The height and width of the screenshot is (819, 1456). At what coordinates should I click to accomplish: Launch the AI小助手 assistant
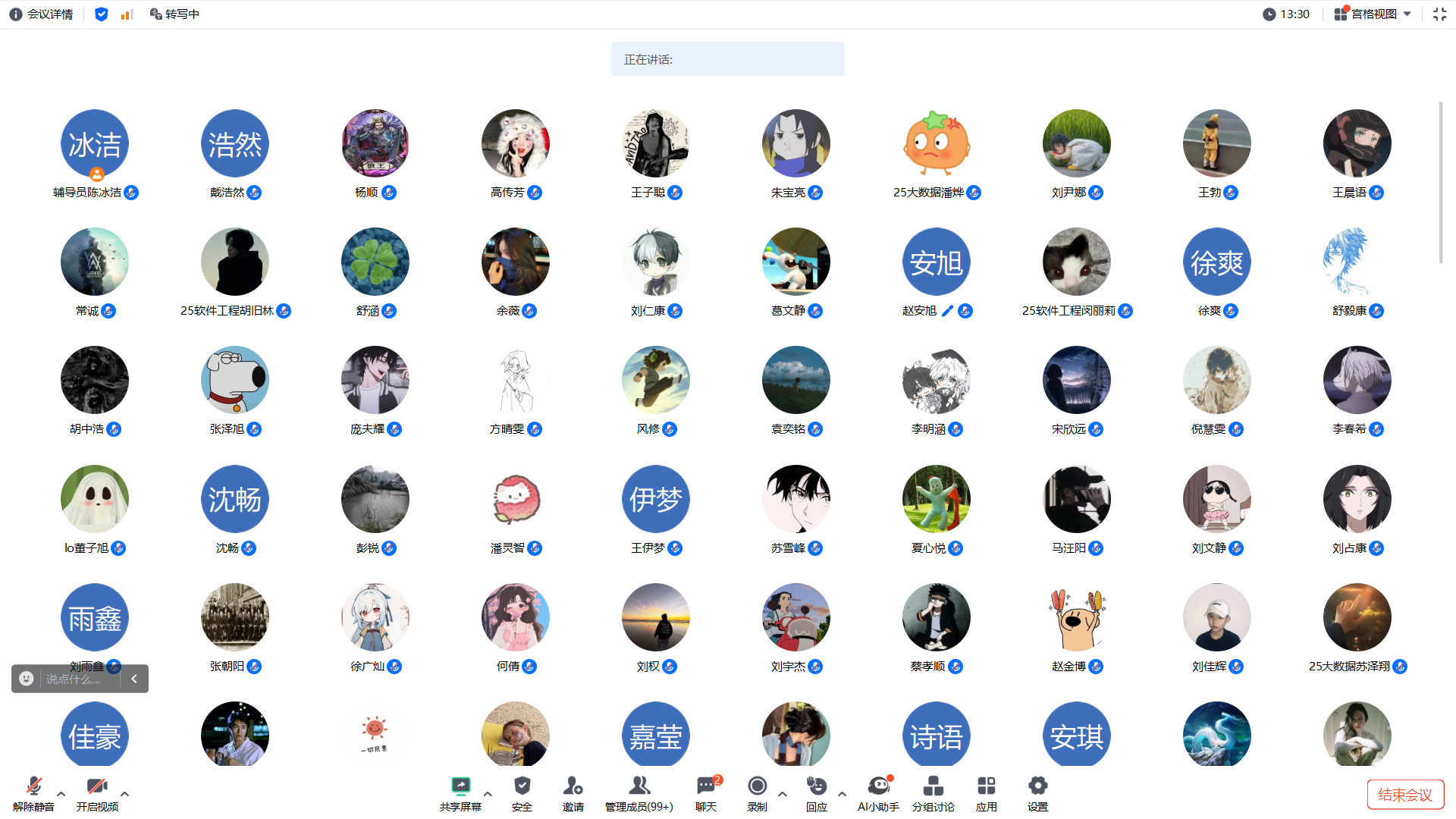[x=878, y=792]
